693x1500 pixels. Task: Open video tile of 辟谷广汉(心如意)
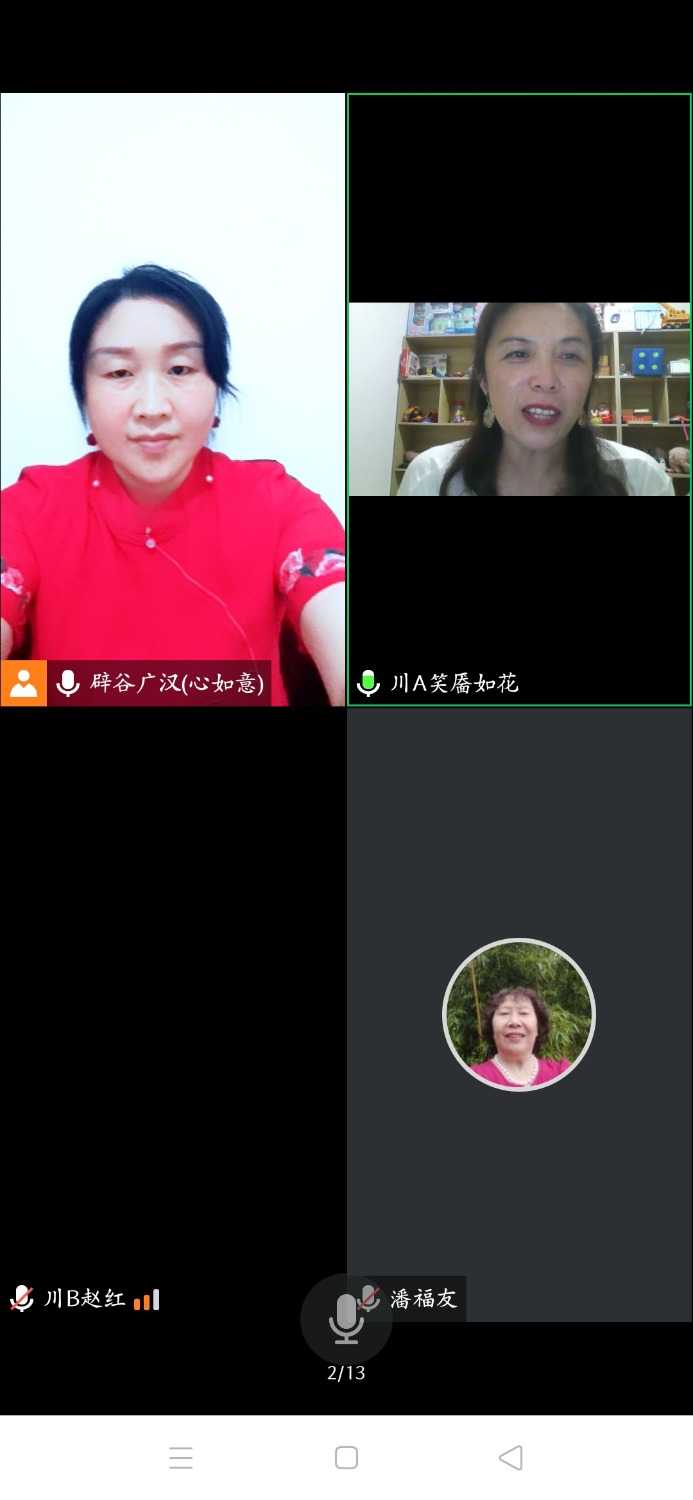pos(172,400)
